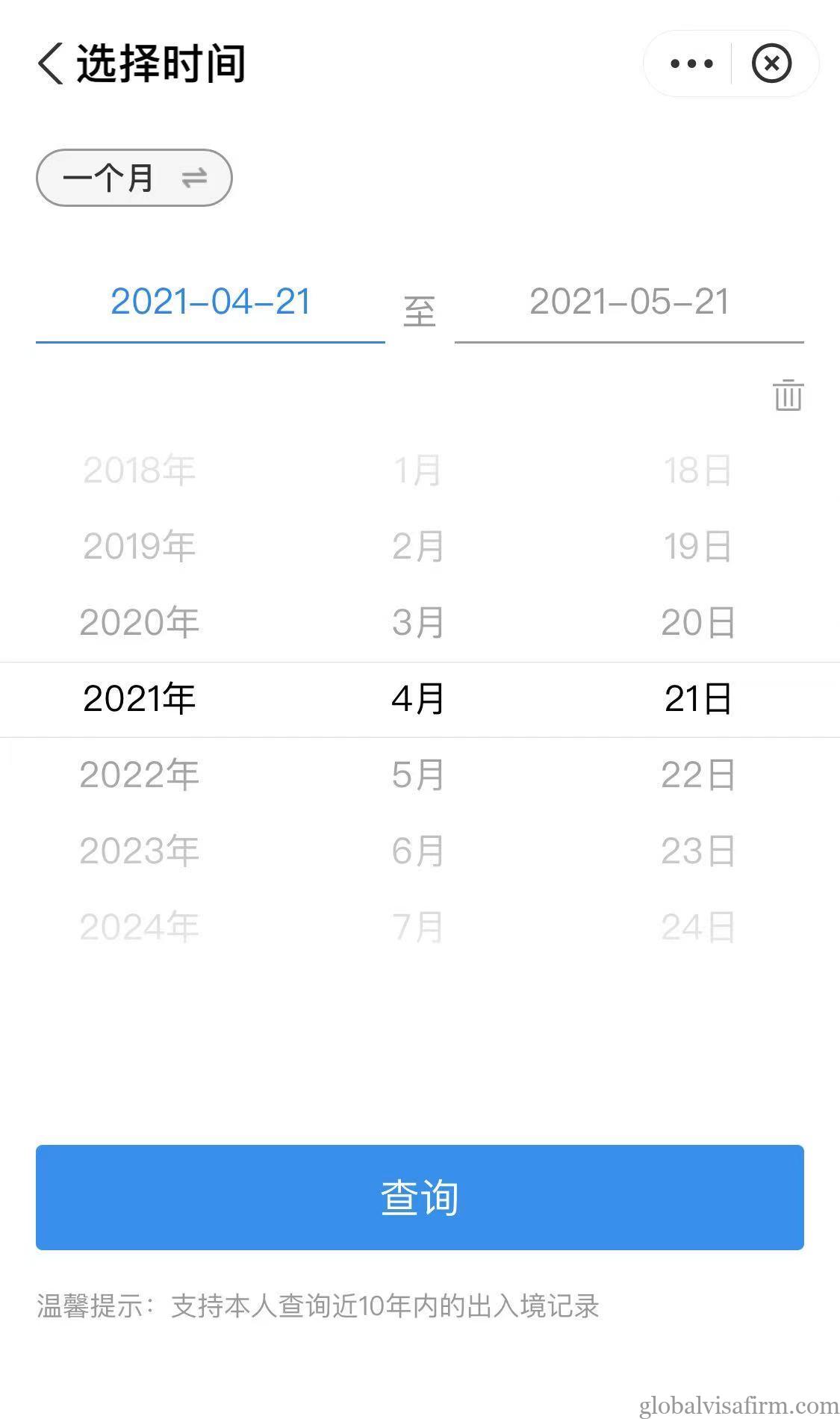Select the start date 2021-04-21 field
Viewport: 840px width, 1419px height.
point(211,302)
